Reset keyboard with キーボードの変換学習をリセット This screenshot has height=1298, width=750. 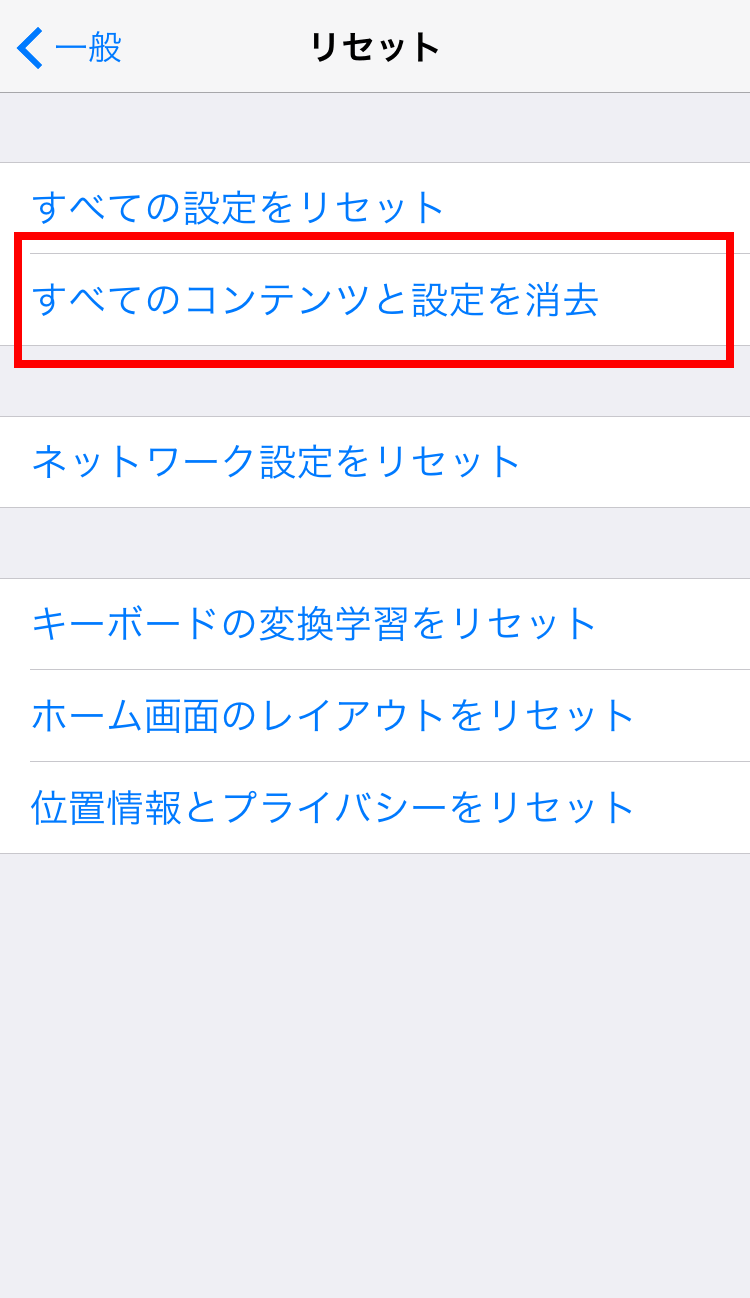click(375, 624)
